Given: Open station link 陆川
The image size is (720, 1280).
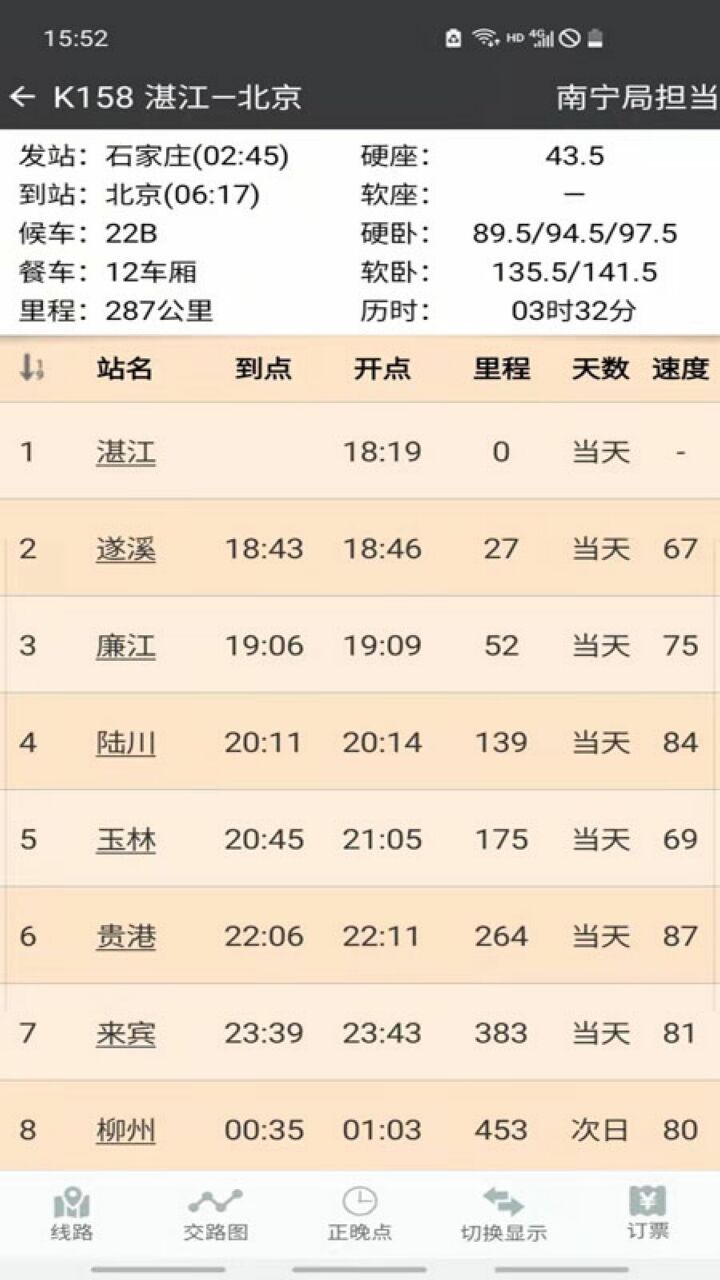Looking at the screenshot, I should click(126, 742).
